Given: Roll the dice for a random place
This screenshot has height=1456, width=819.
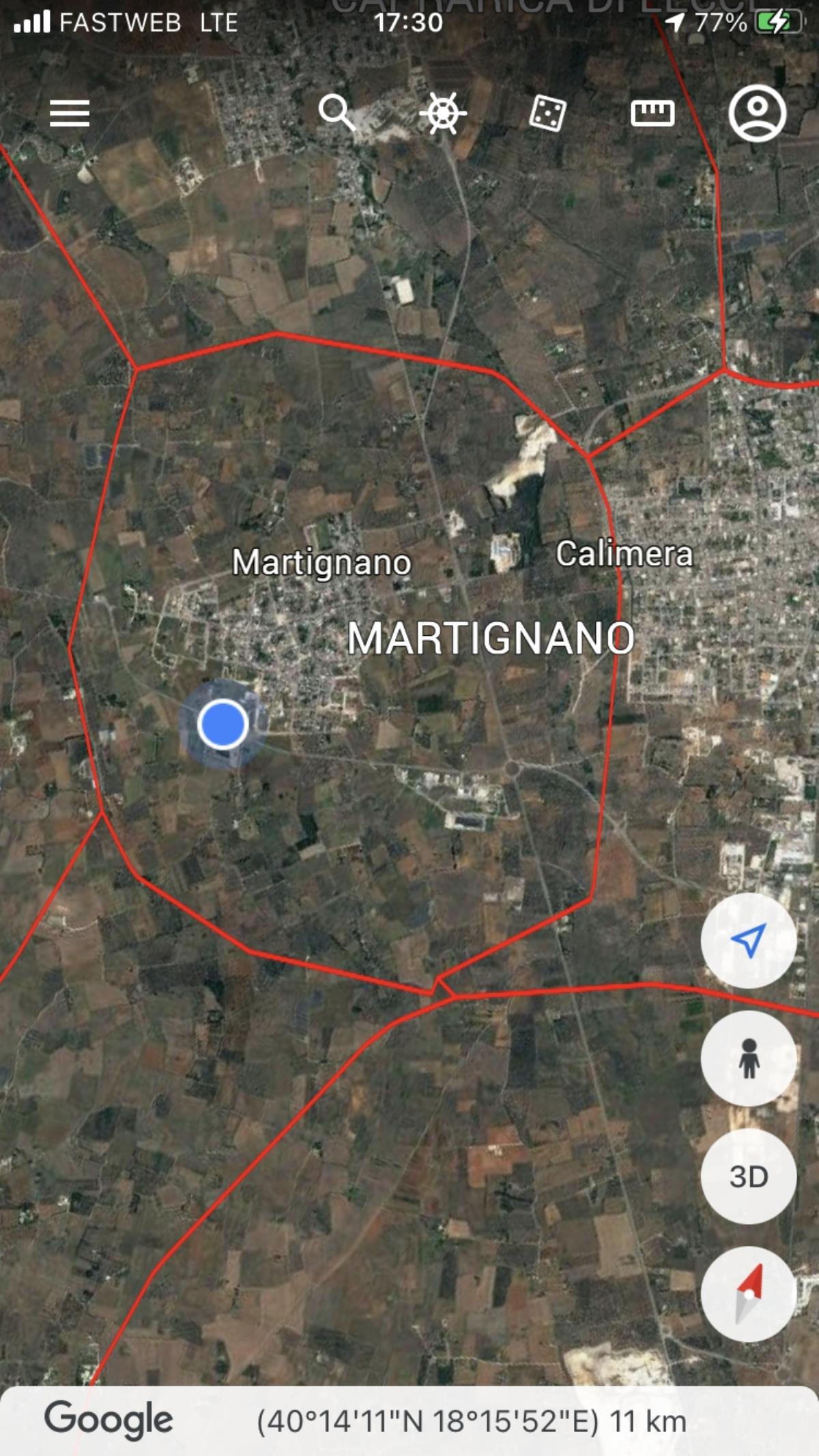Looking at the screenshot, I should point(547,113).
